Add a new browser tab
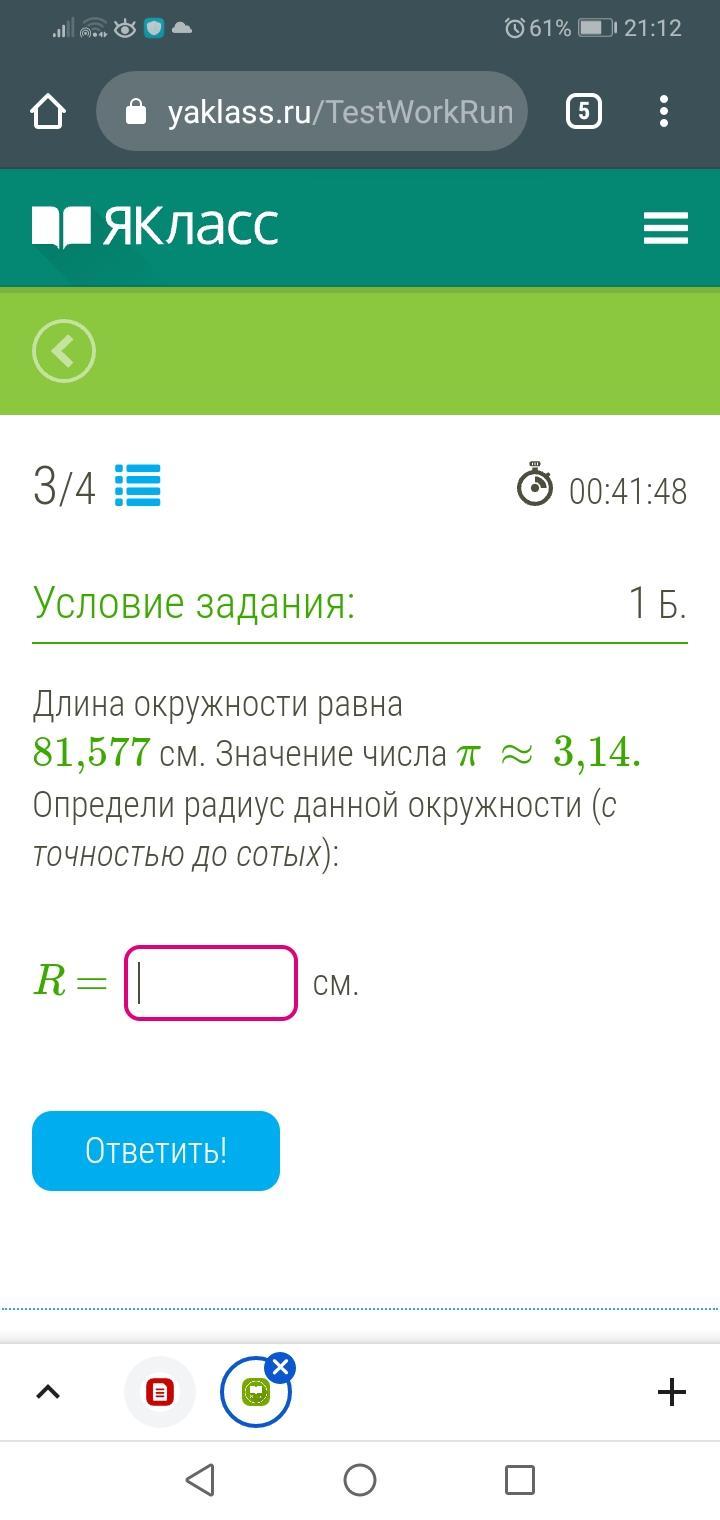This screenshot has height=1520, width=720. [672, 1391]
